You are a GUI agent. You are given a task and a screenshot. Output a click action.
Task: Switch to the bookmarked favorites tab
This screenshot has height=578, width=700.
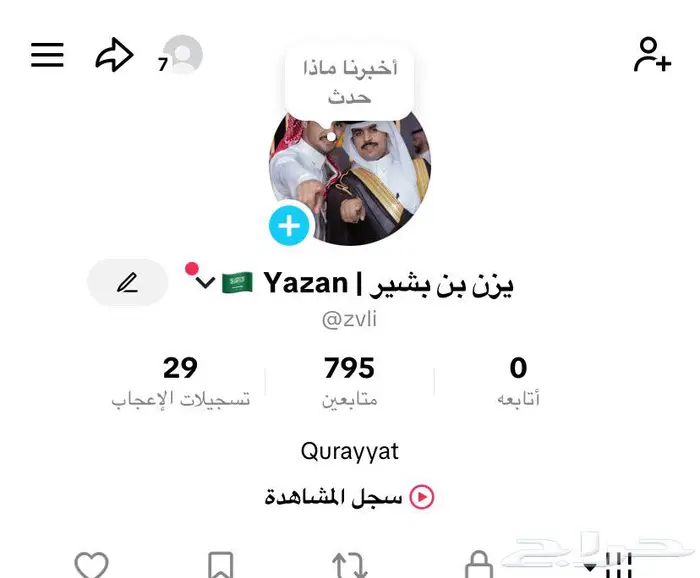(x=221, y=566)
